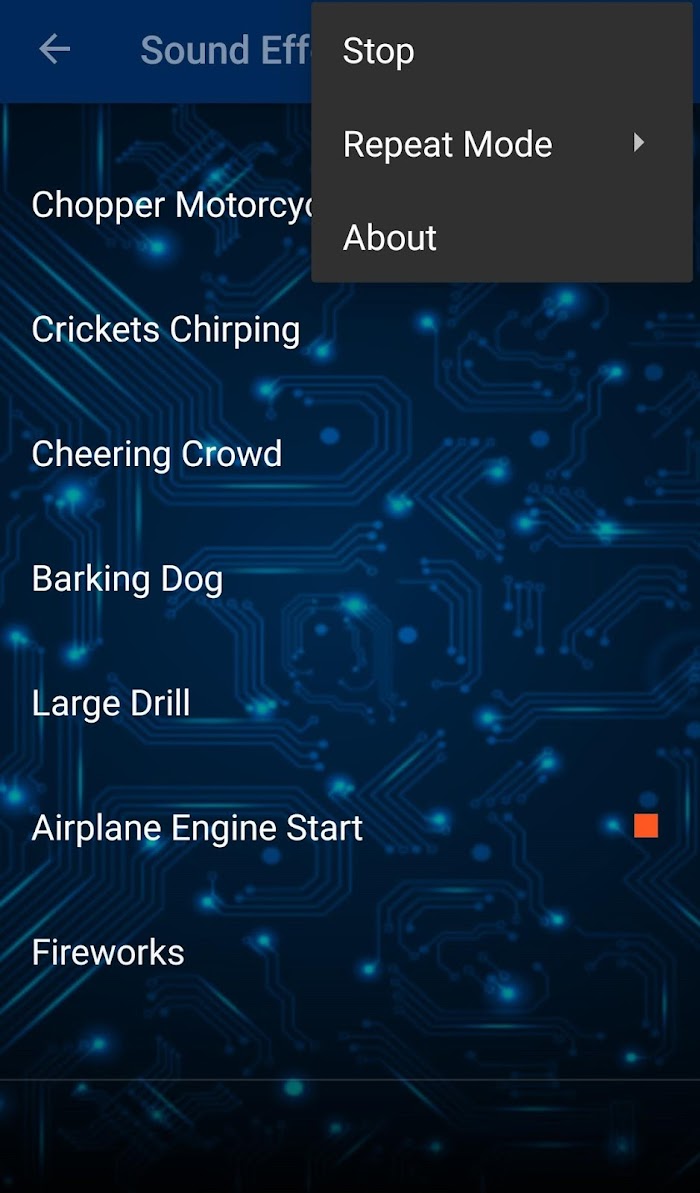The width and height of the screenshot is (700, 1193).
Task: Play the Large Drill sound
Action: 350,704
